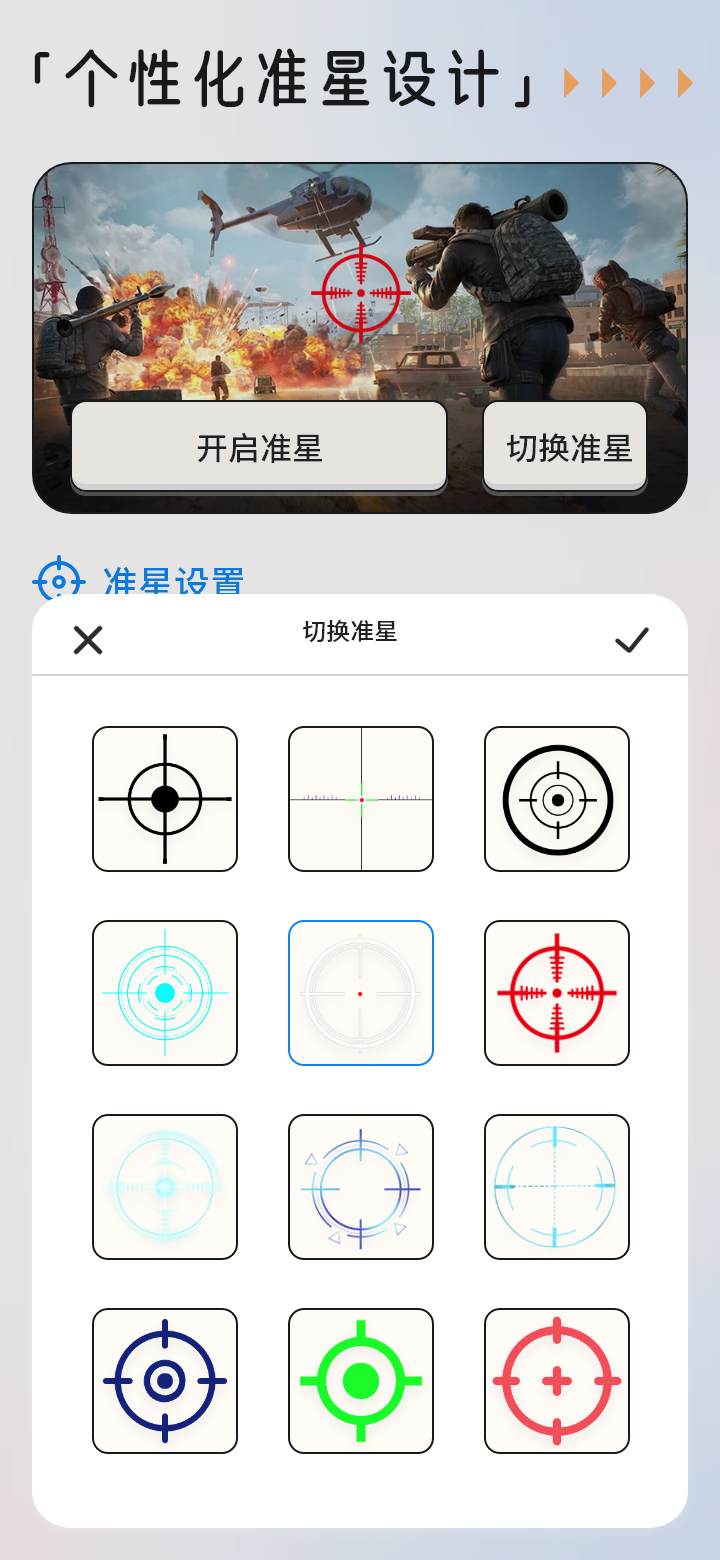Click the currently selected white crosshair thumbnail

click(x=360, y=992)
